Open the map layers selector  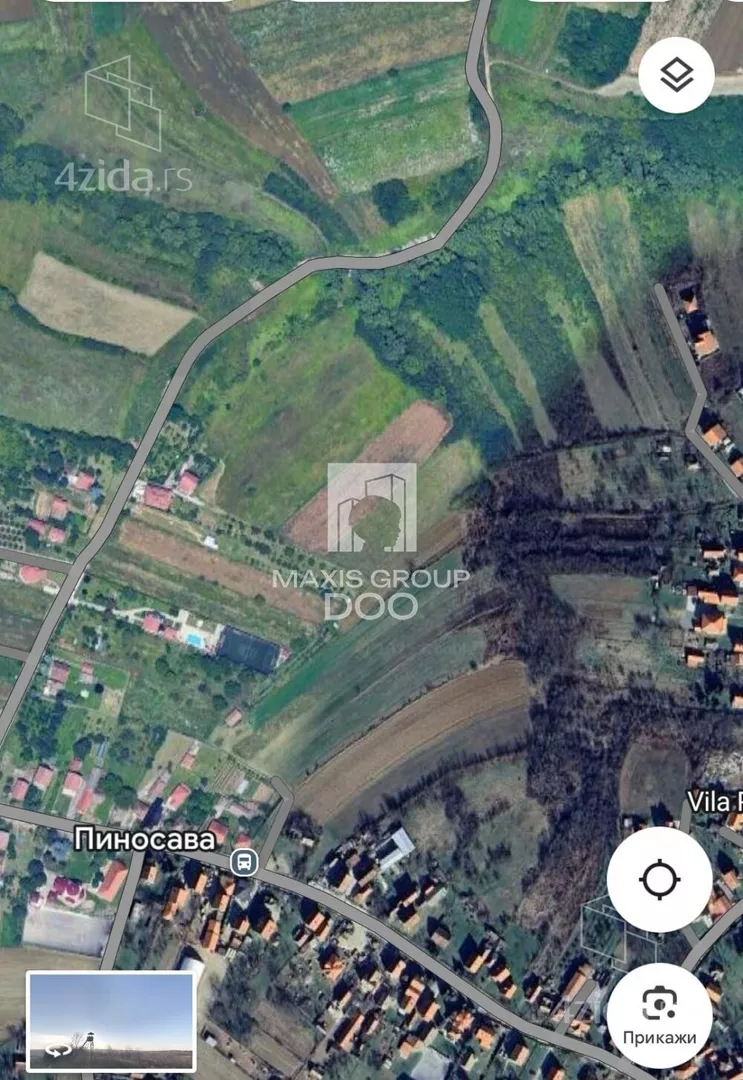[x=677, y=74]
